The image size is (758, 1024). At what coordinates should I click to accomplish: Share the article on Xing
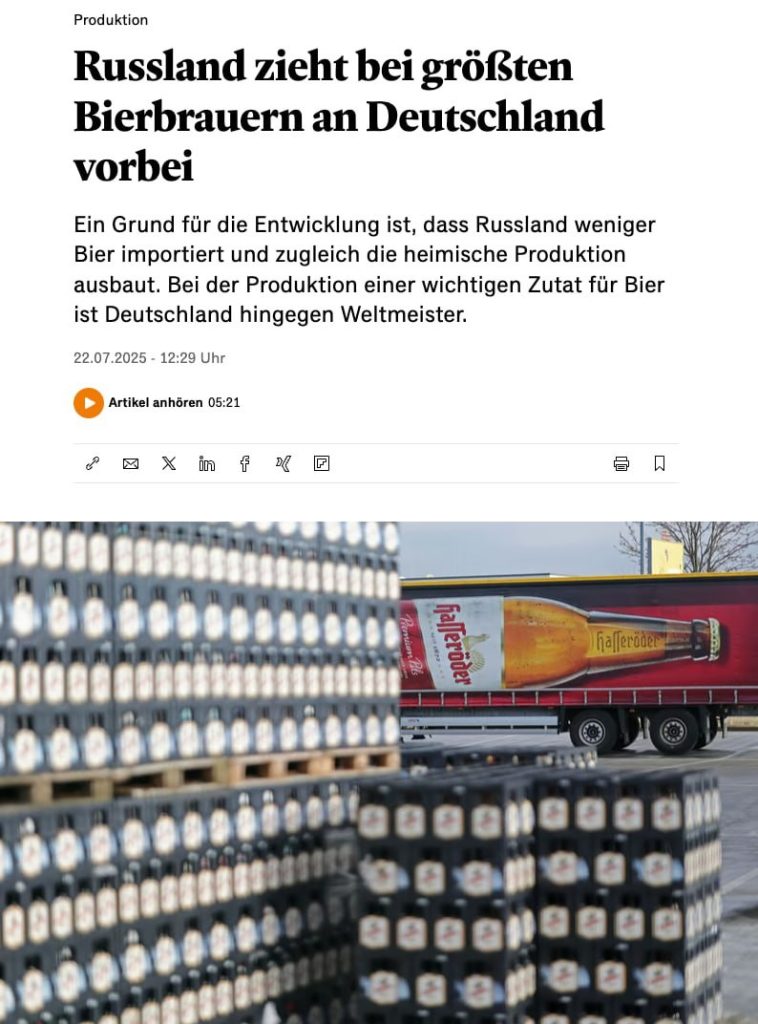[283, 463]
